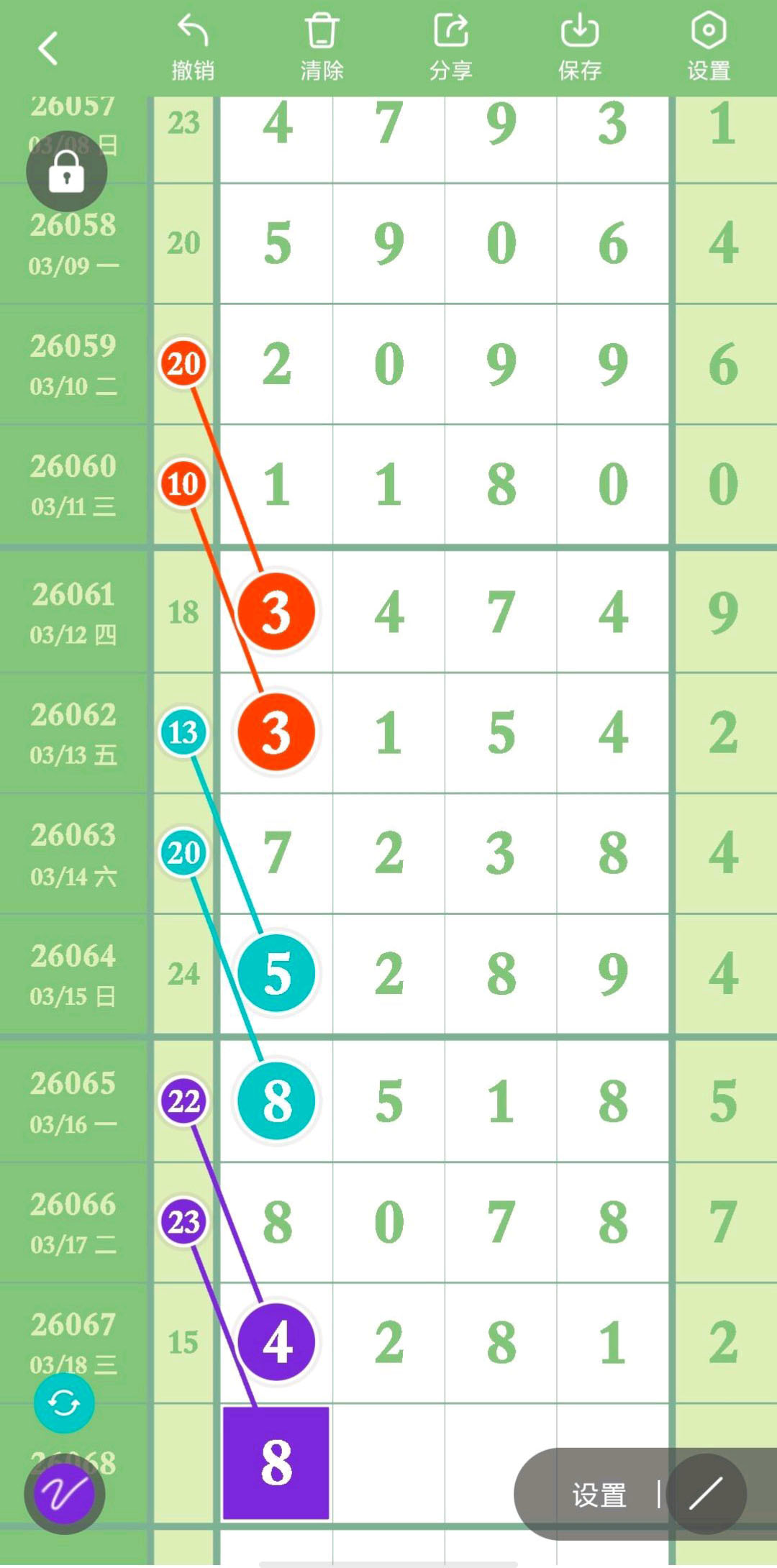Tap the teal refresh button
777x1568 pixels.
[x=64, y=1403]
